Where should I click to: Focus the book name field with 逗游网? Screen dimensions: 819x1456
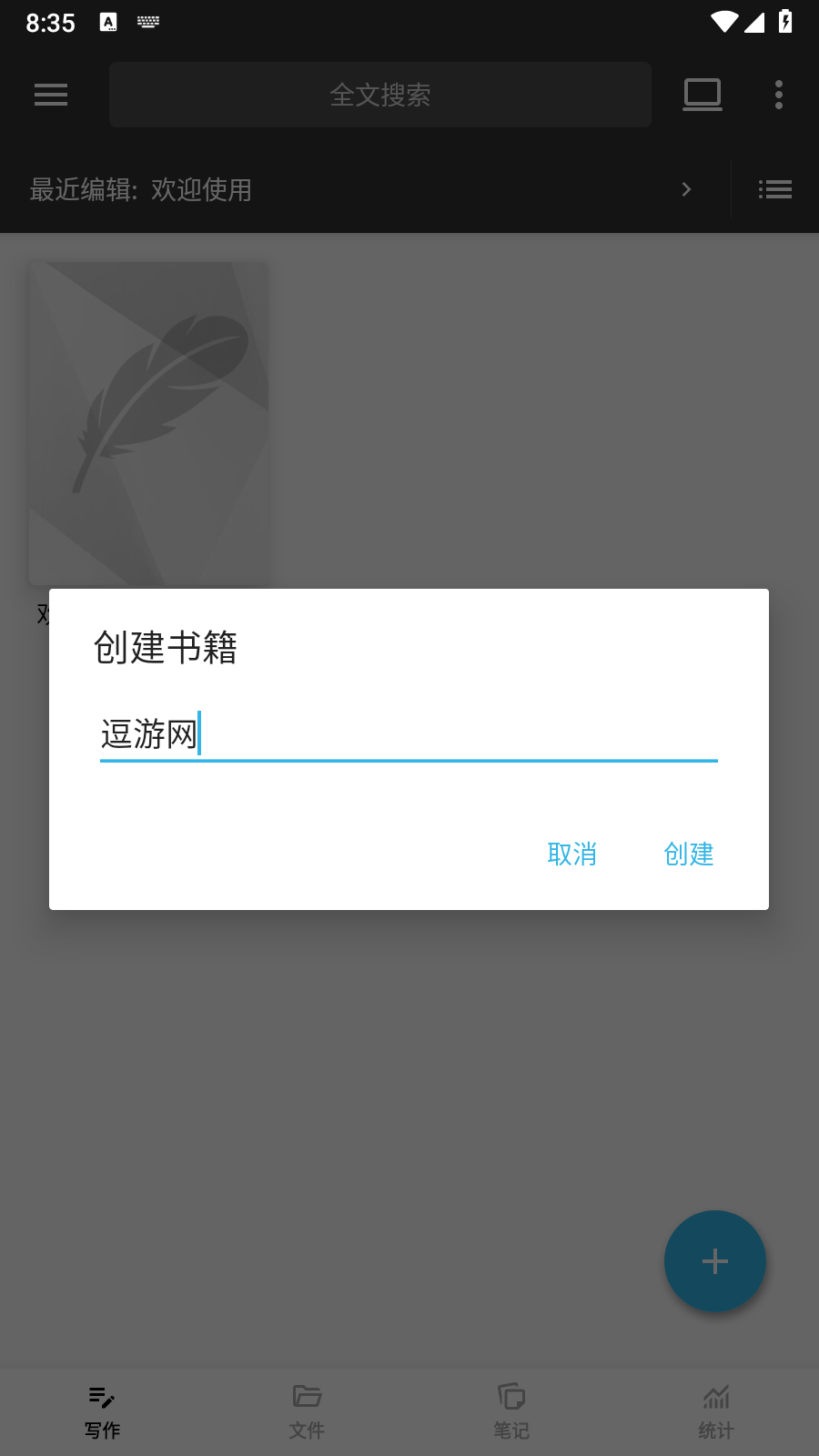tap(408, 733)
